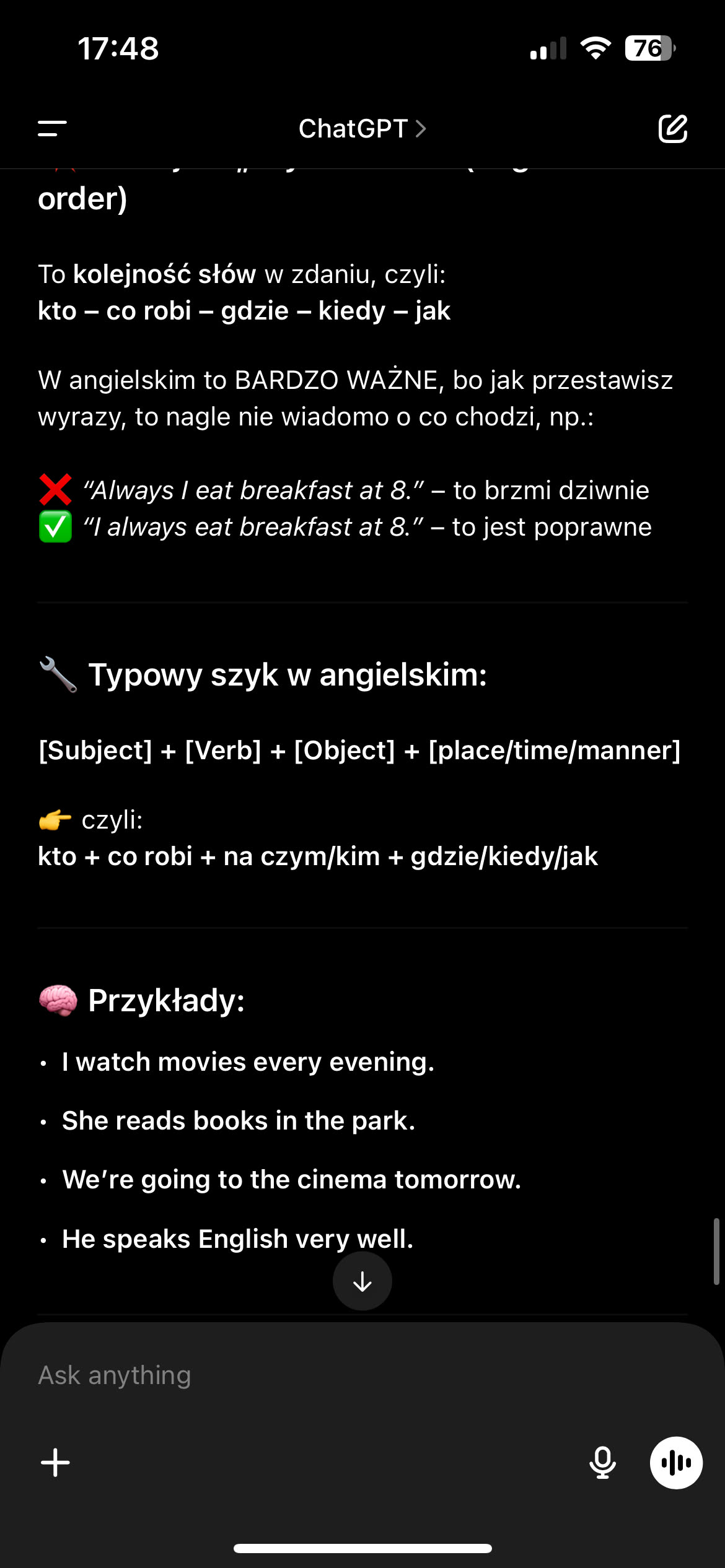Add an attachment with the plus button

click(56, 1463)
